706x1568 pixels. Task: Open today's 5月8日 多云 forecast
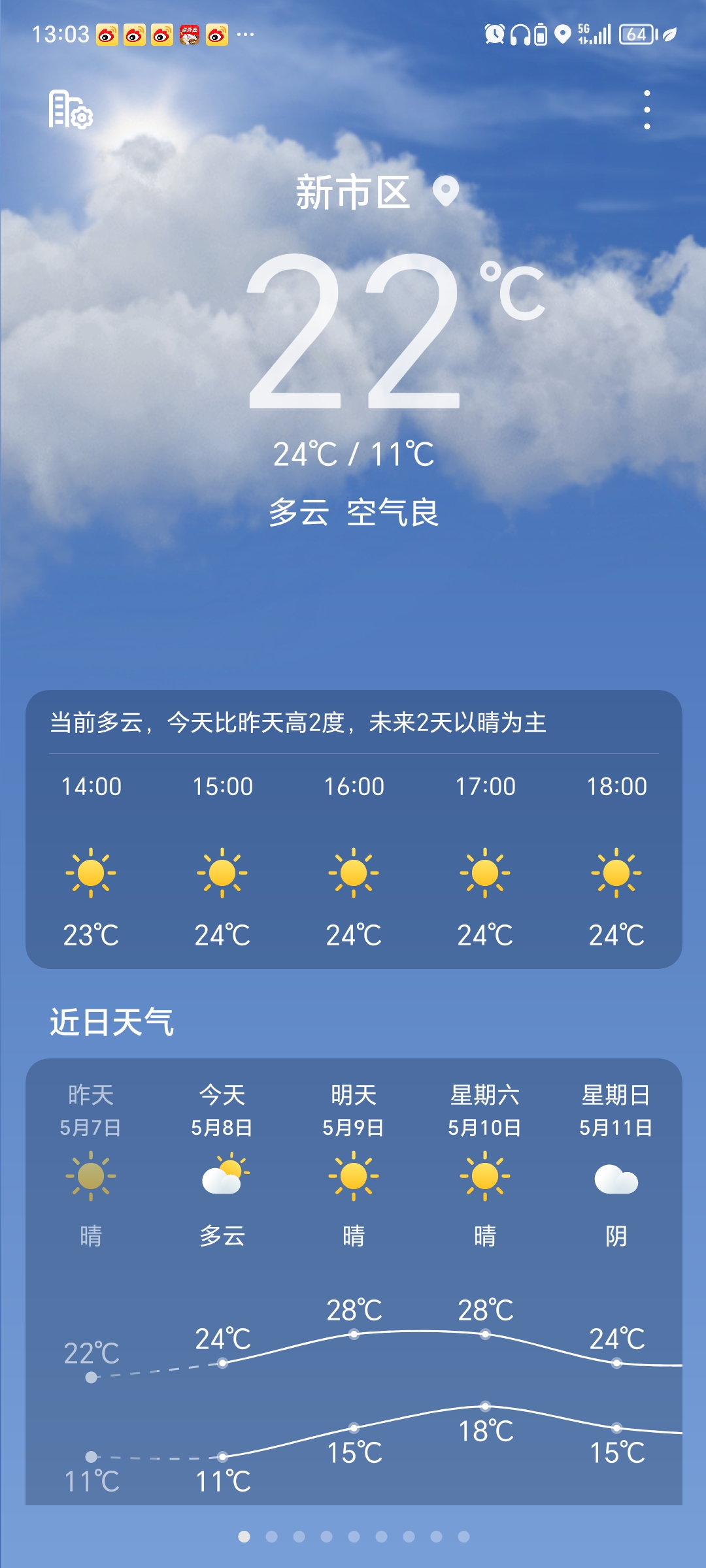click(x=222, y=1163)
